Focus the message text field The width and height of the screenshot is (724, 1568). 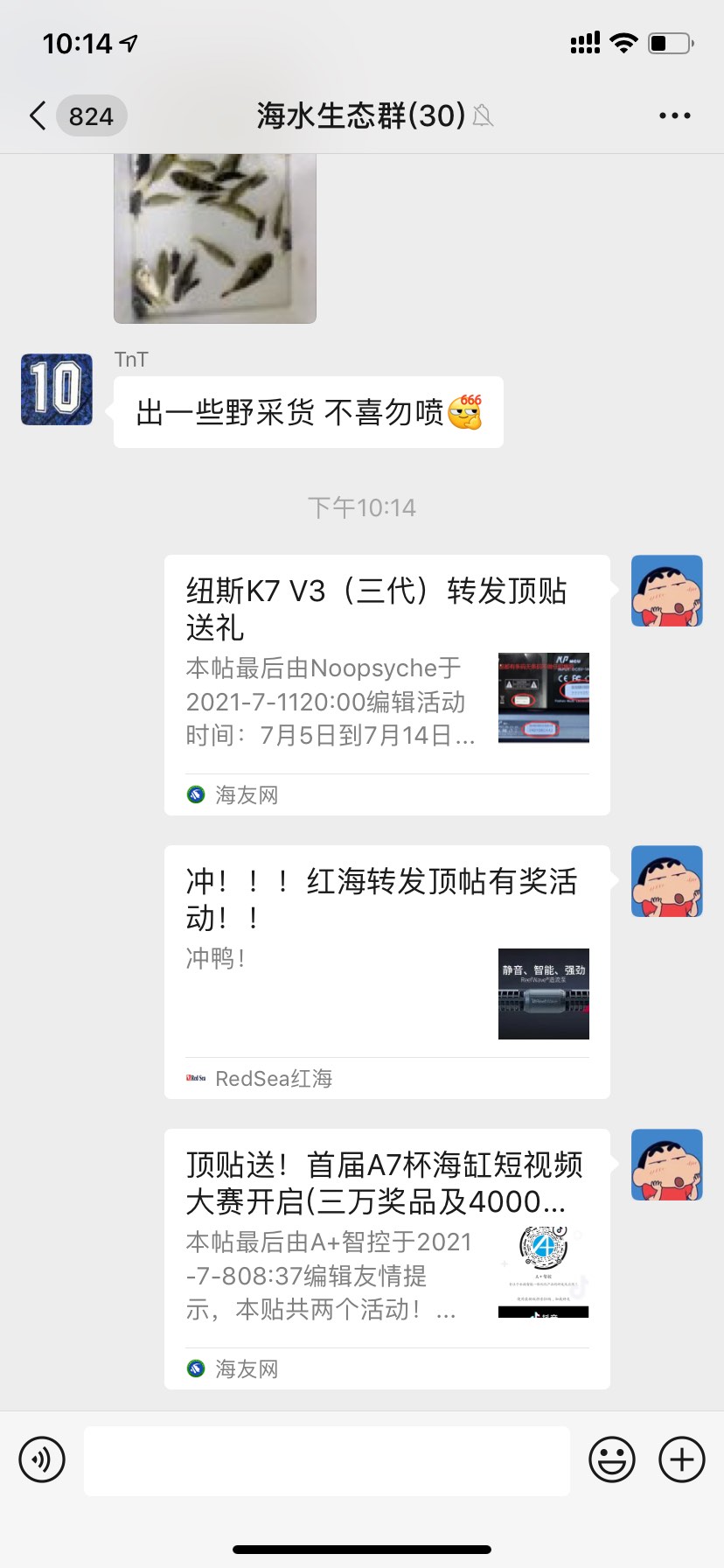point(327,1459)
